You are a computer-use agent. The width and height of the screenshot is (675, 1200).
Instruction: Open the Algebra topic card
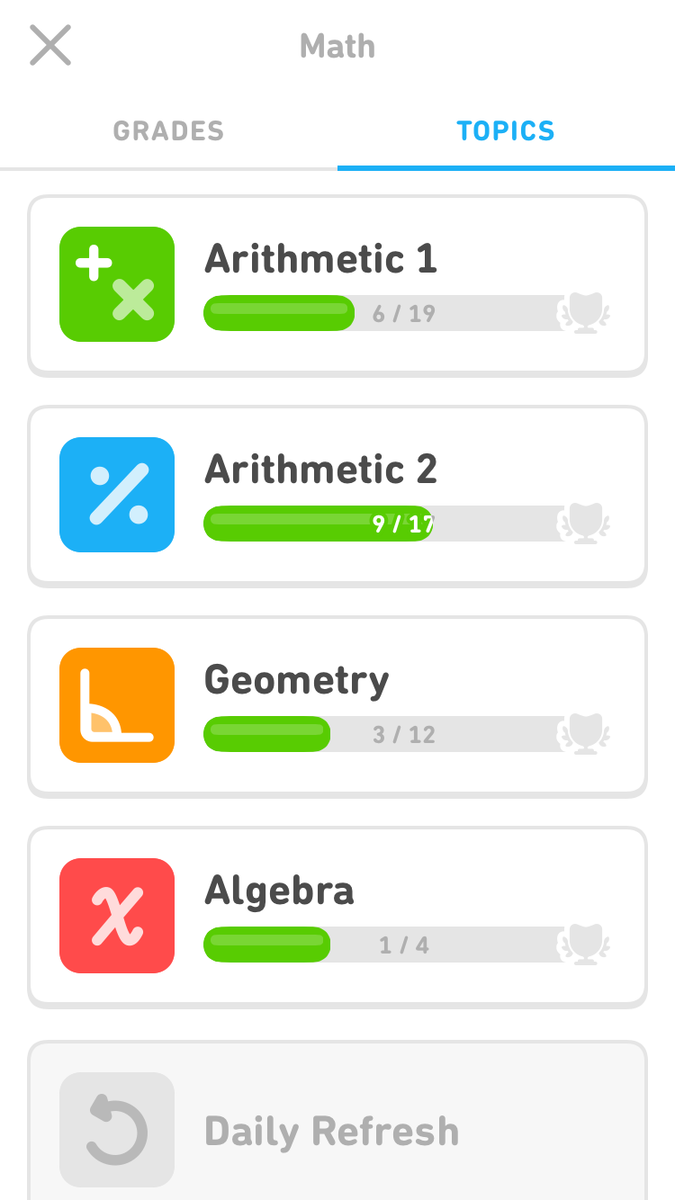[x=337, y=917]
